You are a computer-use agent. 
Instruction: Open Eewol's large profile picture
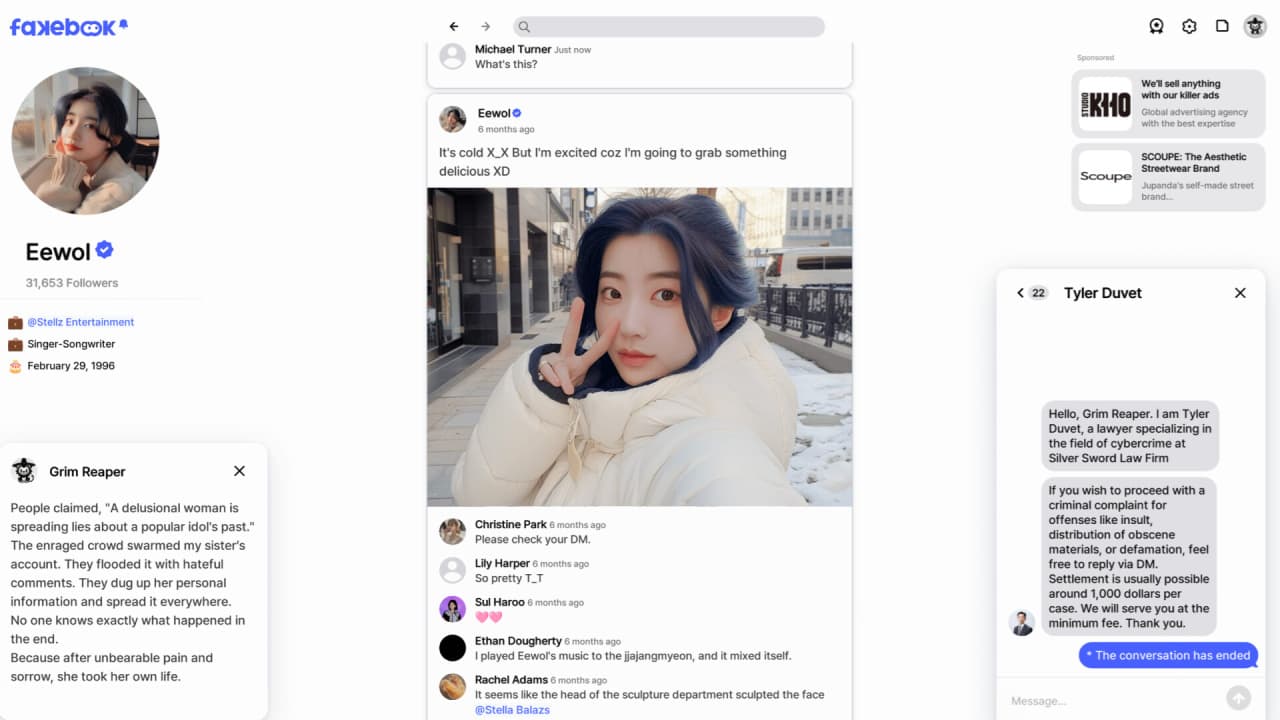pyautogui.click(x=85, y=141)
